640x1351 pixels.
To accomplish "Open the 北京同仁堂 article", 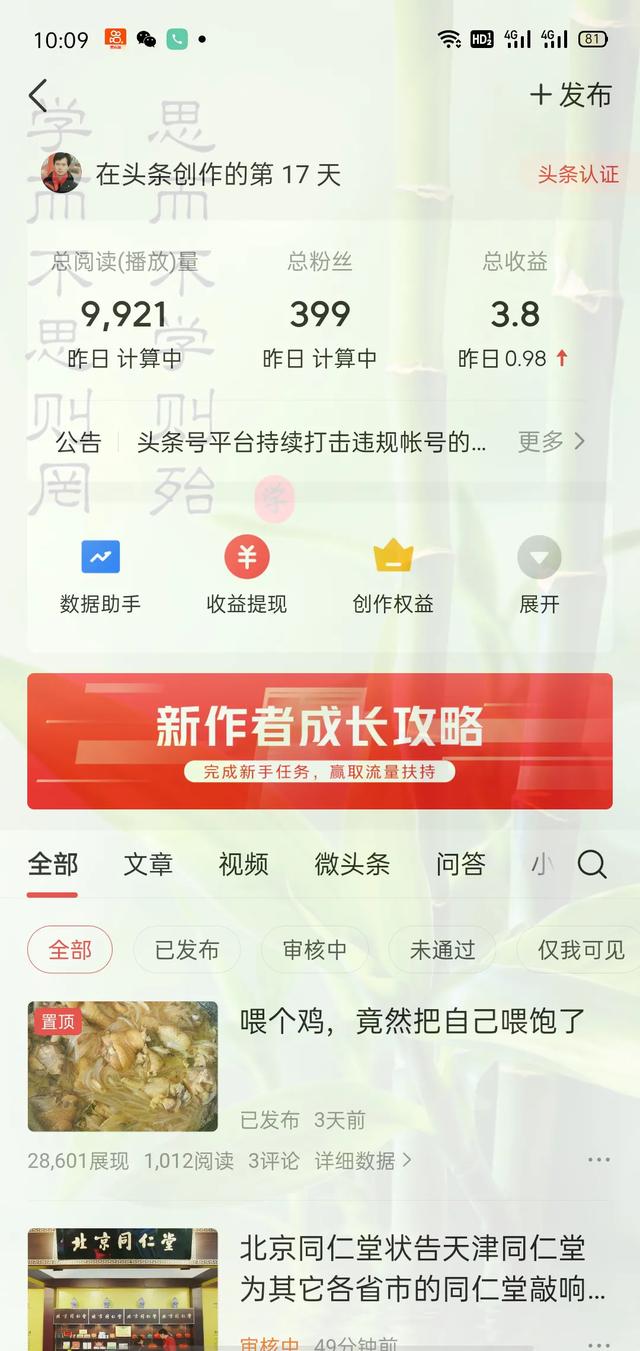I will [422, 1268].
